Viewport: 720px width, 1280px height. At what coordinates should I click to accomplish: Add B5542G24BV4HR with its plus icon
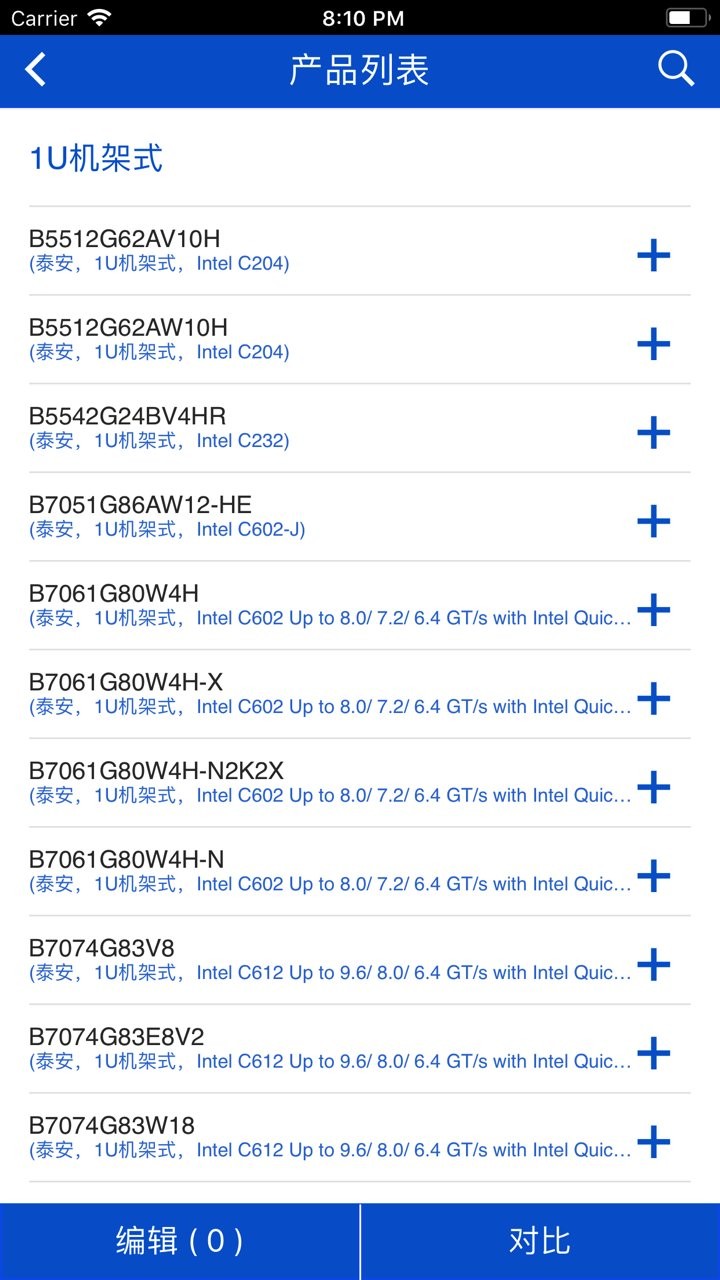(653, 433)
